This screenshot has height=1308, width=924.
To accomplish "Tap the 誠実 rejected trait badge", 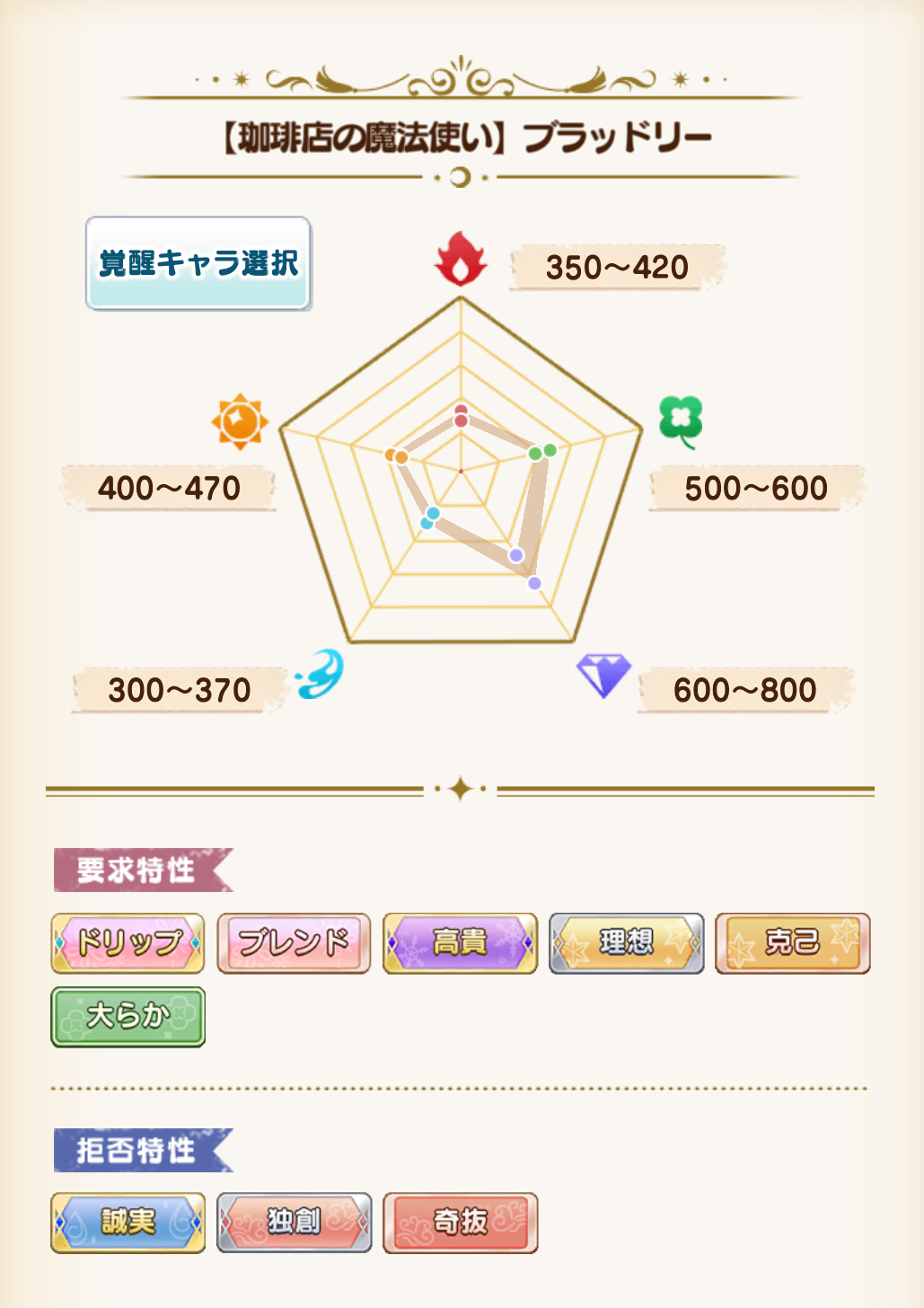I will [128, 1222].
